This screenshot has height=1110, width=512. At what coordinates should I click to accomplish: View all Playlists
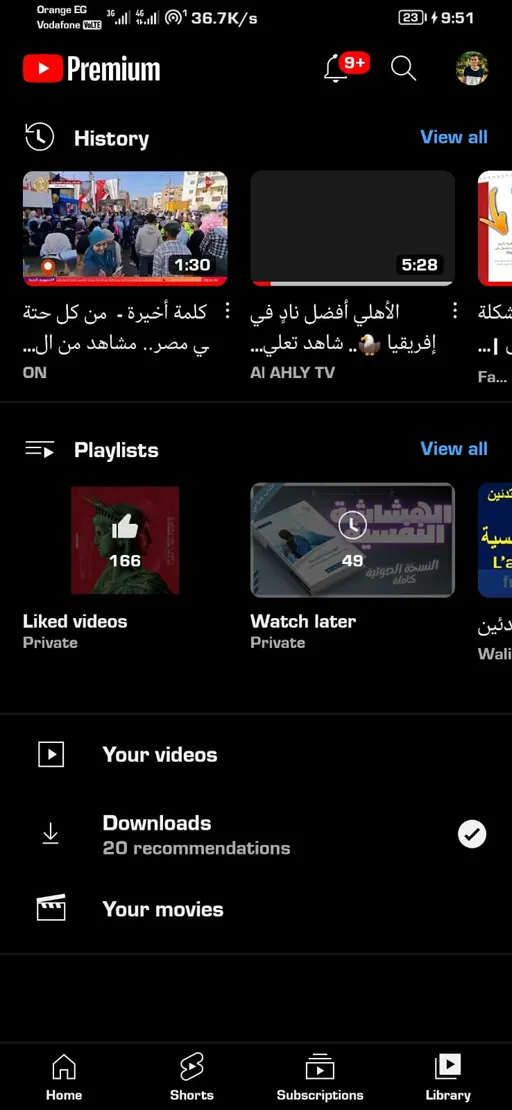[x=454, y=449]
